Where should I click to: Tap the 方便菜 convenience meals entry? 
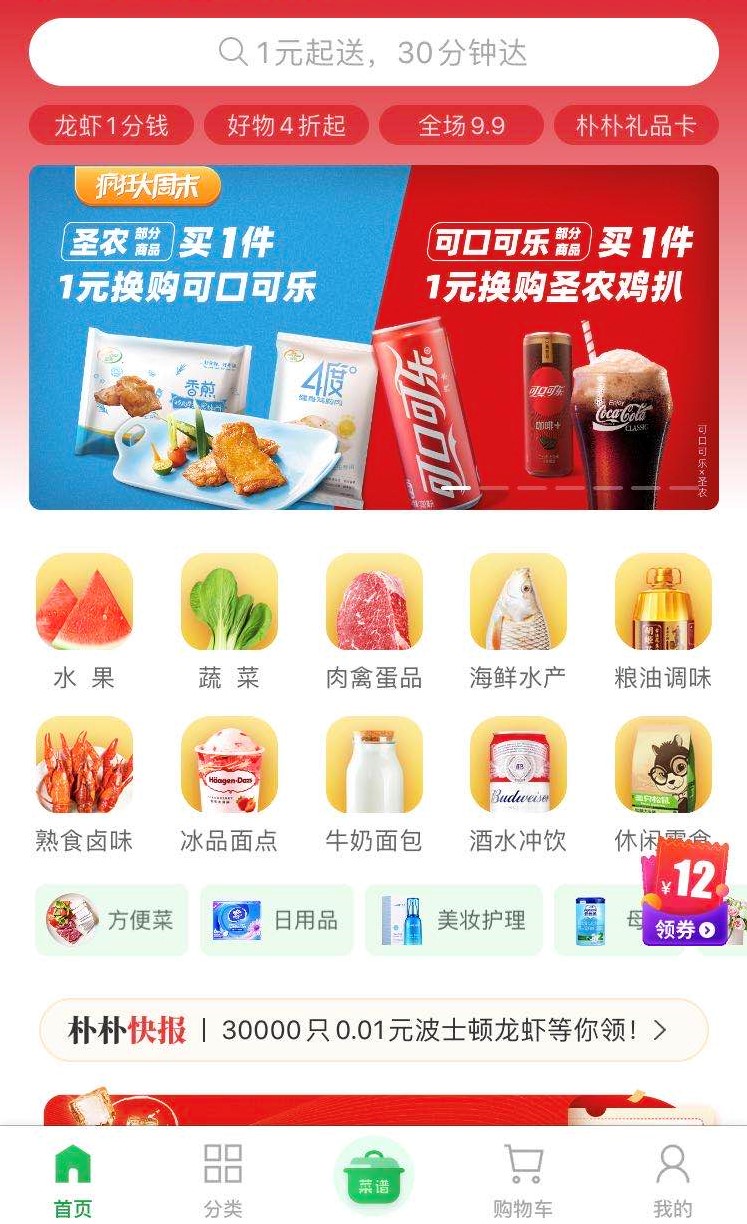click(x=110, y=918)
